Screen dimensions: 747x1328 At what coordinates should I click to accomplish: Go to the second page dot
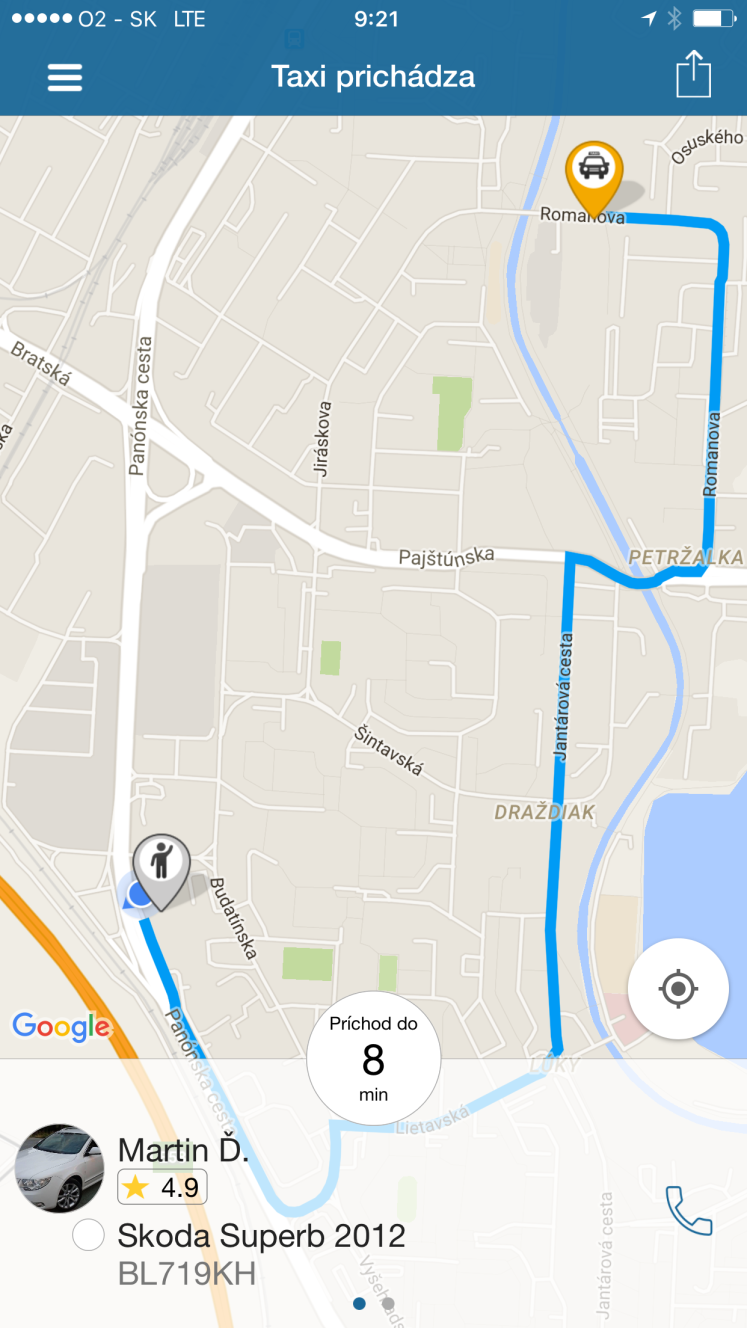pyautogui.click(x=388, y=1303)
